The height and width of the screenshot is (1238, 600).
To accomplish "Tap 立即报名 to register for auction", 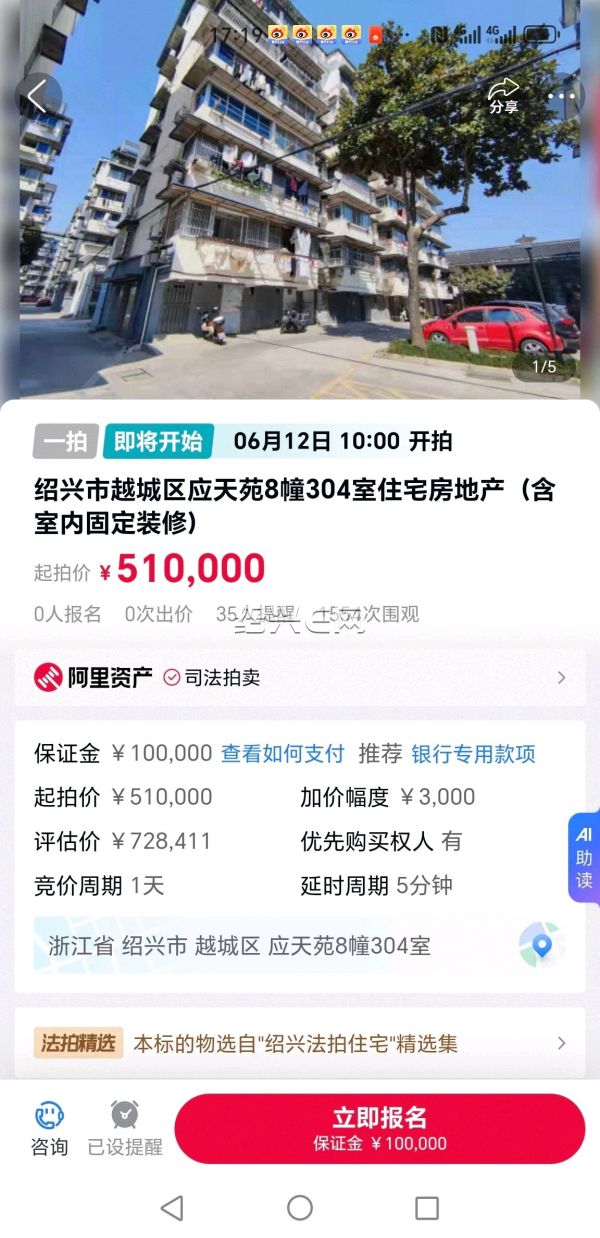I will pyautogui.click(x=379, y=1128).
